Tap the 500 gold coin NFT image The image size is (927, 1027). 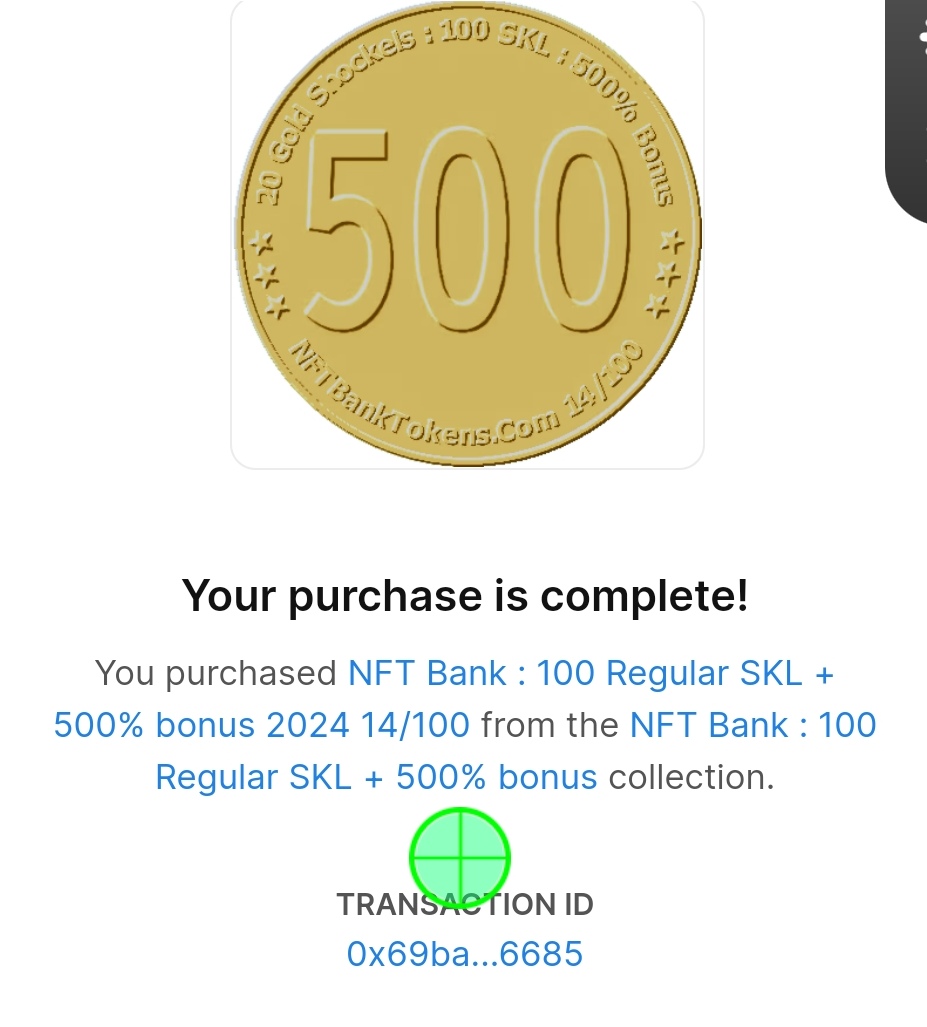click(468, 232)
